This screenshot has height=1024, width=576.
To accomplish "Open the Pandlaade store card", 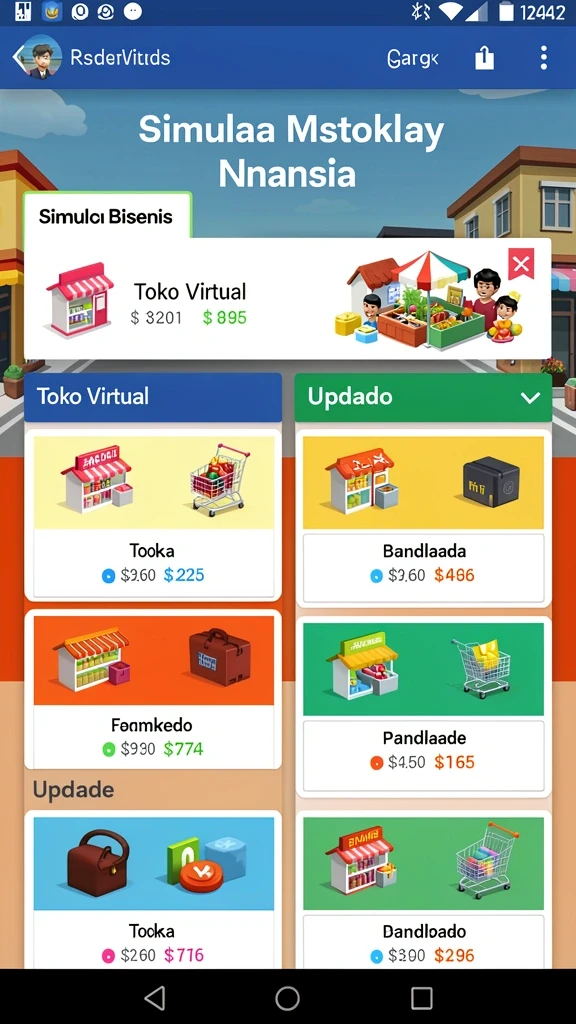I will point(423,707).
